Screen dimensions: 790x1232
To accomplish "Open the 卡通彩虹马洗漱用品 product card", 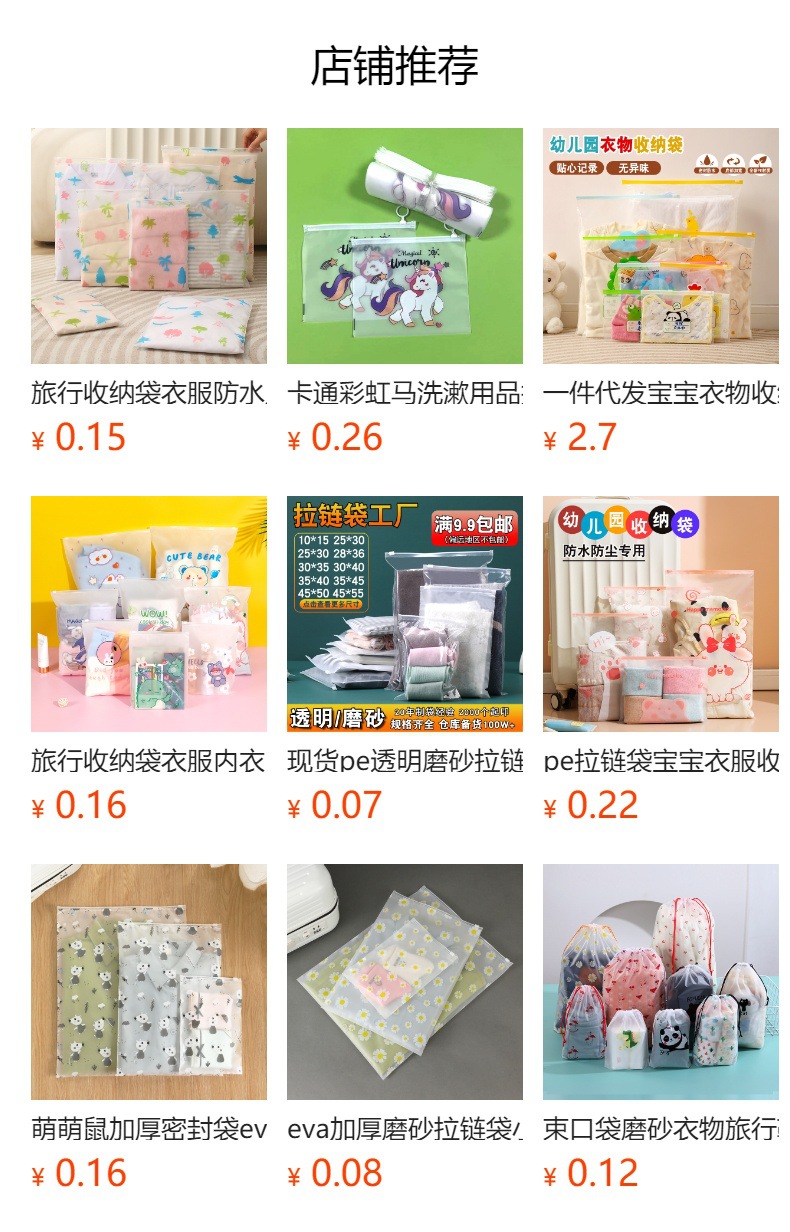I will [404, 246].
